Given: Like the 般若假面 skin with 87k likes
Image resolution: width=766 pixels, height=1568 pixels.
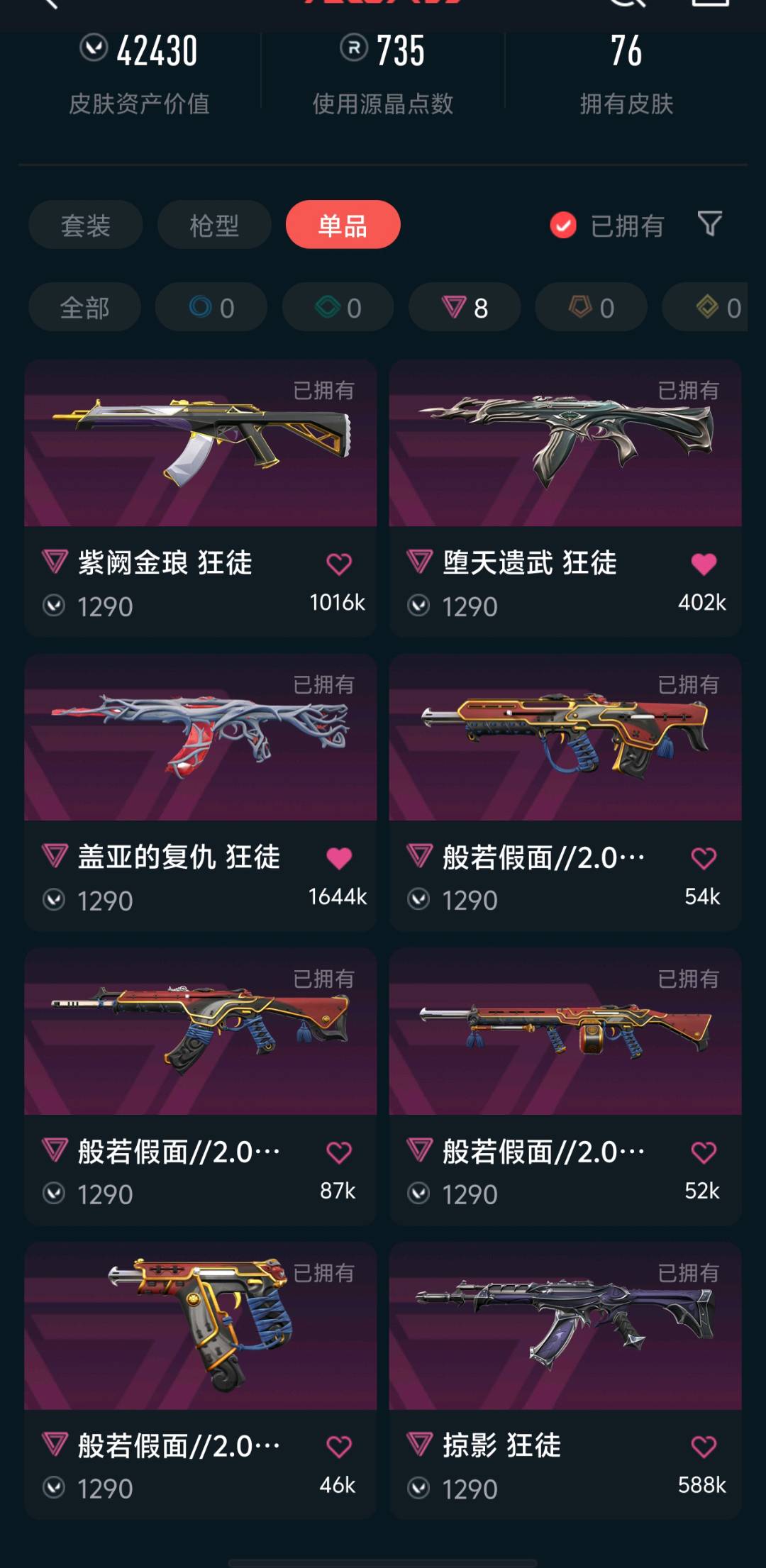Looking at the screenshot, I should click(339, 1153).
